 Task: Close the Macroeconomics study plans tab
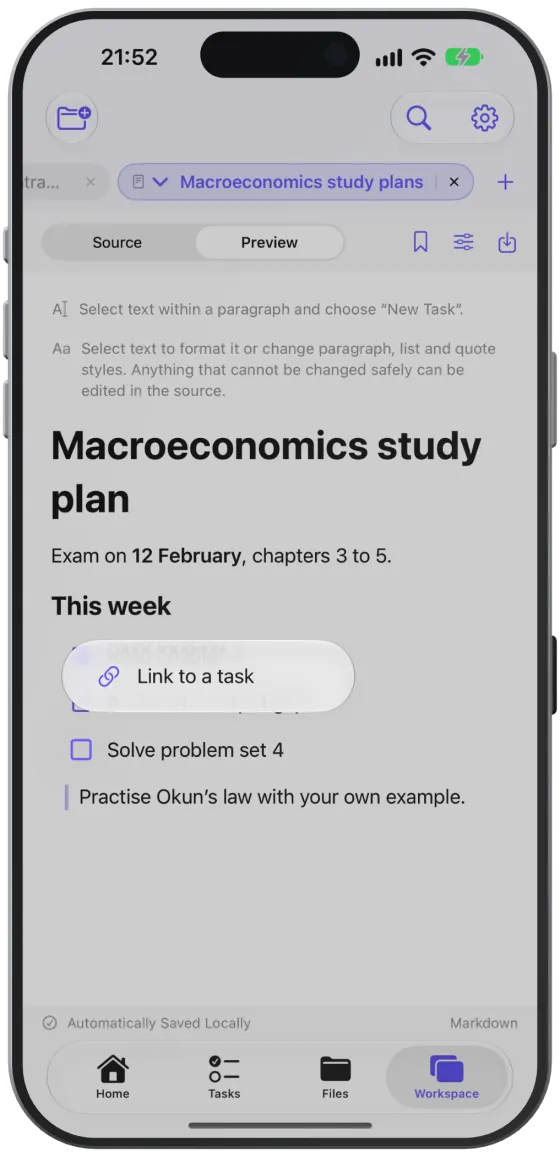pos(454,182)
